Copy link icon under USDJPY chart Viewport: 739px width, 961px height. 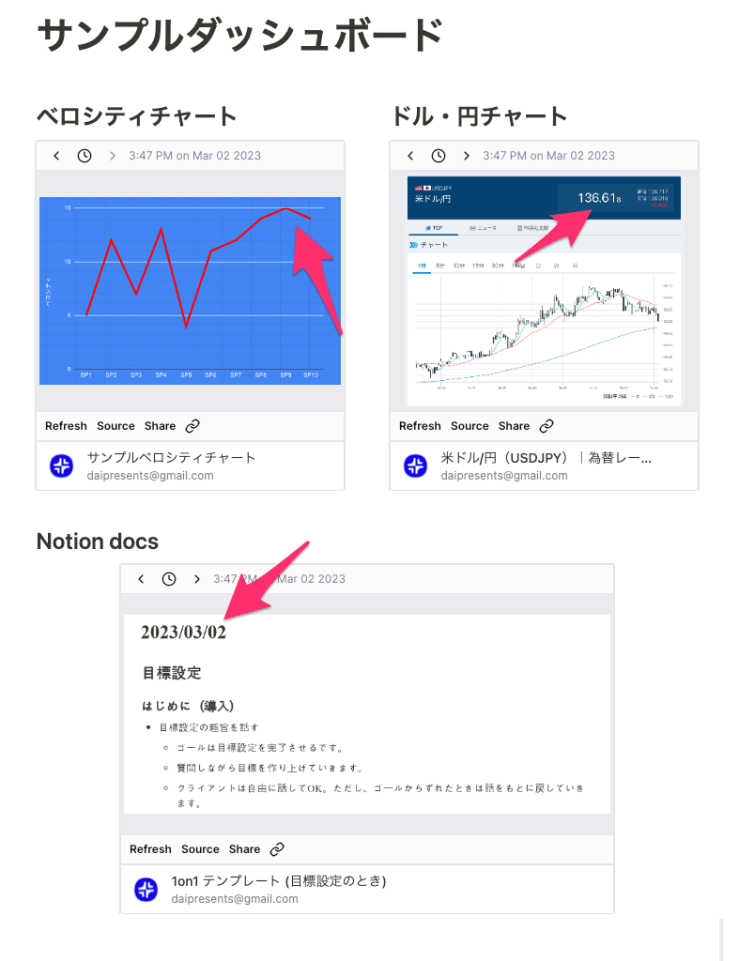pyautogui.click(x=547, y=426)
